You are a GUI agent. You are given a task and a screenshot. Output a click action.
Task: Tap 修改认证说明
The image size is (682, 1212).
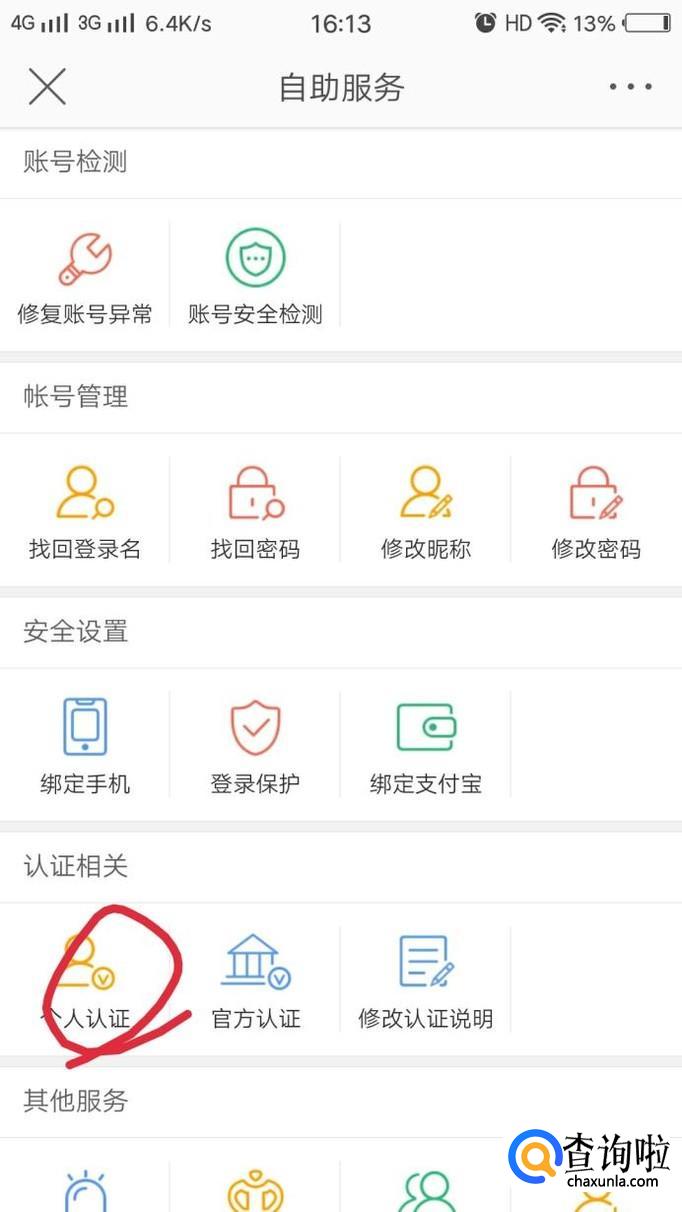coord(426,981)
